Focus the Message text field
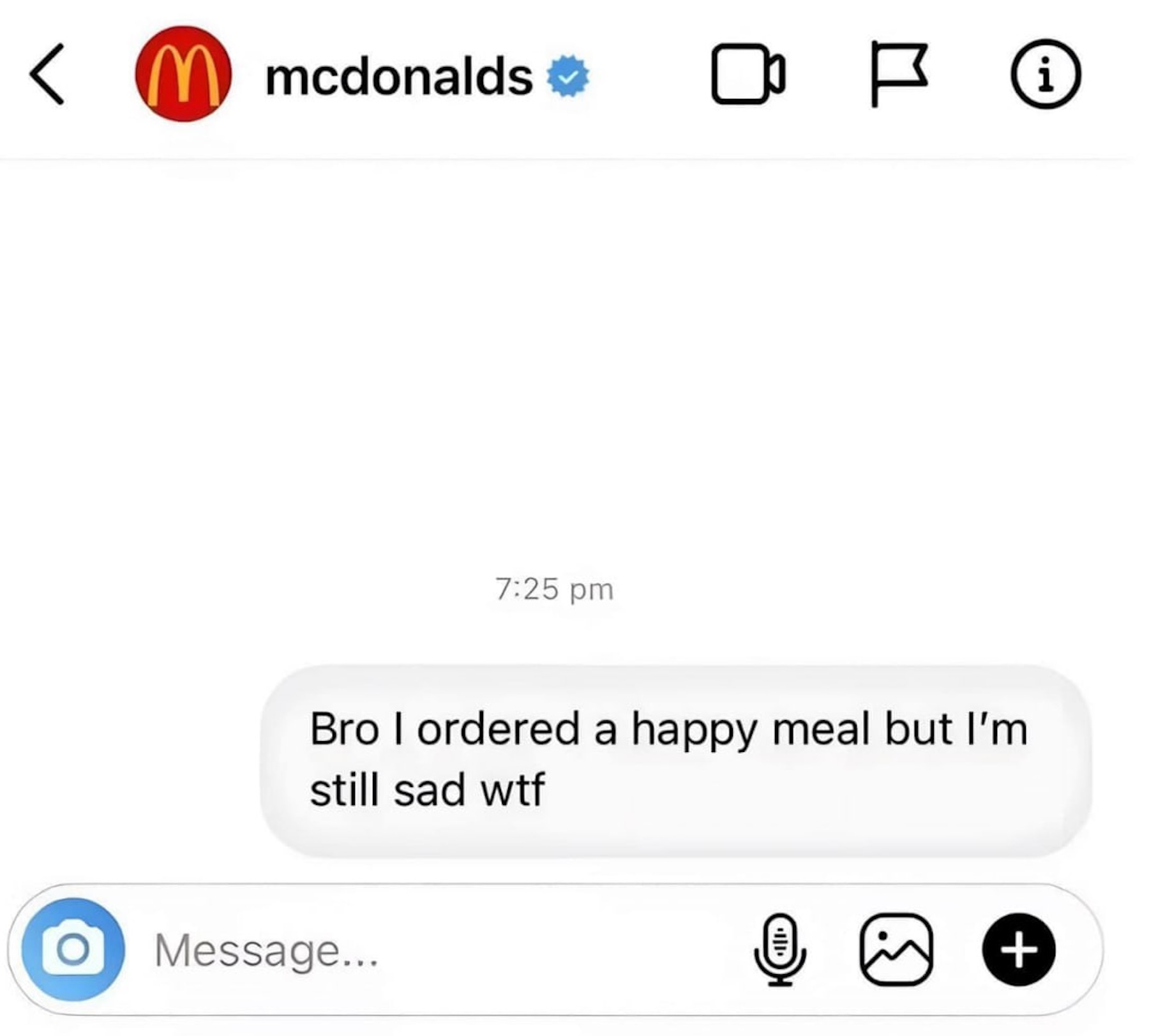 415,950
